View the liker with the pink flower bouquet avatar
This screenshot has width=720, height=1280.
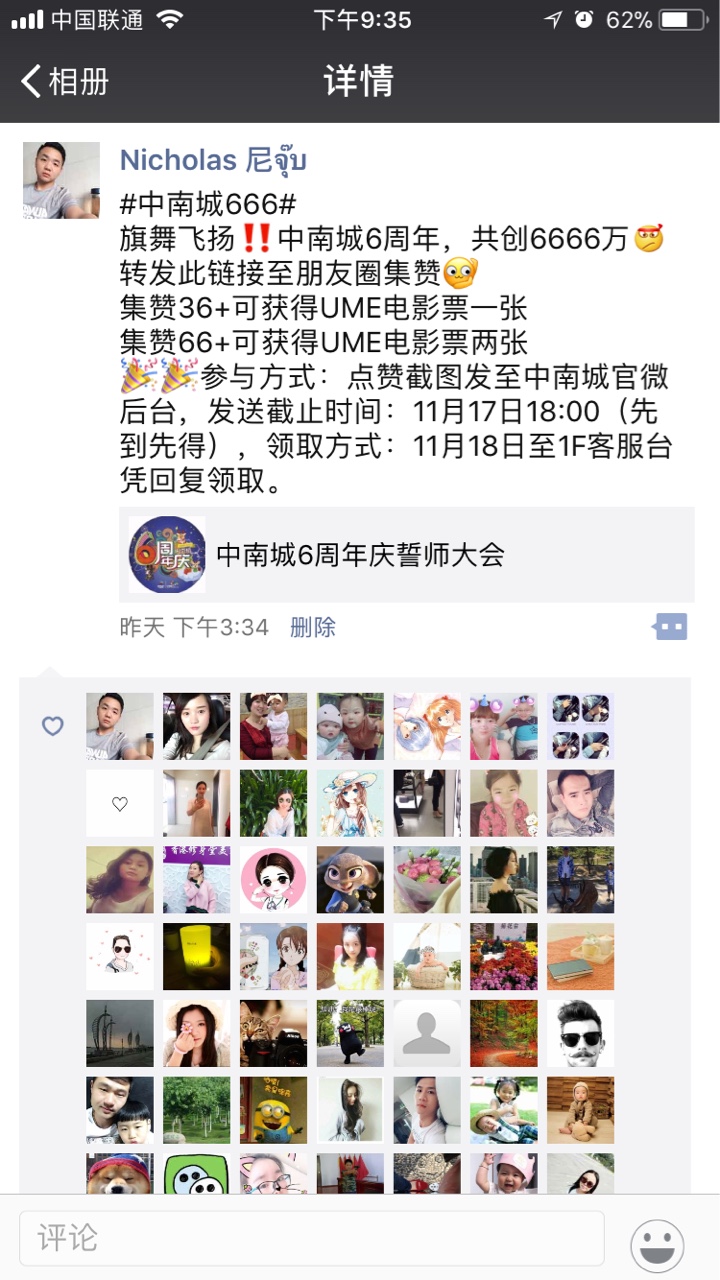pyautogui.click(x=427, y=880)
